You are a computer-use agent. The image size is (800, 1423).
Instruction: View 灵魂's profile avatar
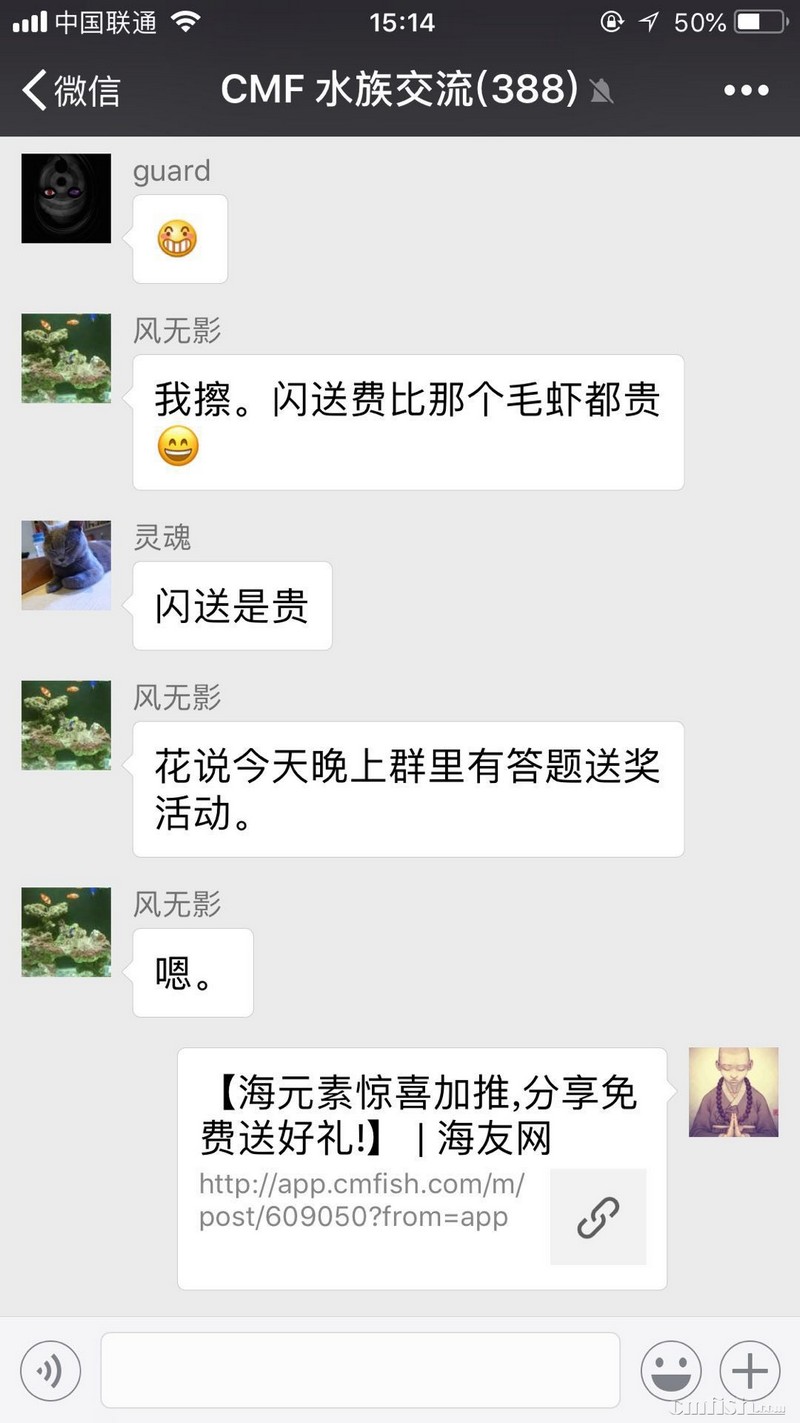pos(66,565)
